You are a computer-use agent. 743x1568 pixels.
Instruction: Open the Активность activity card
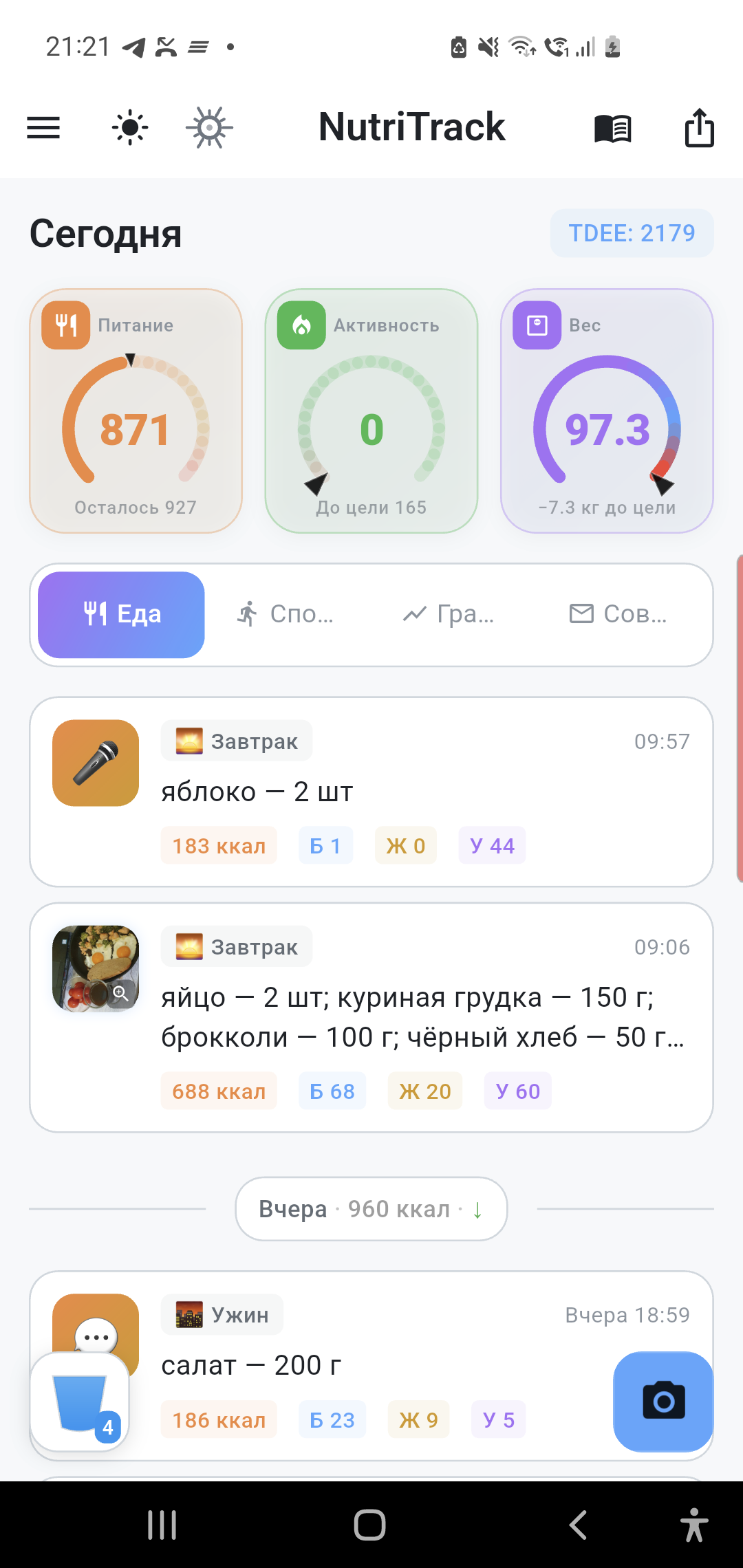[x=371, y=411]
